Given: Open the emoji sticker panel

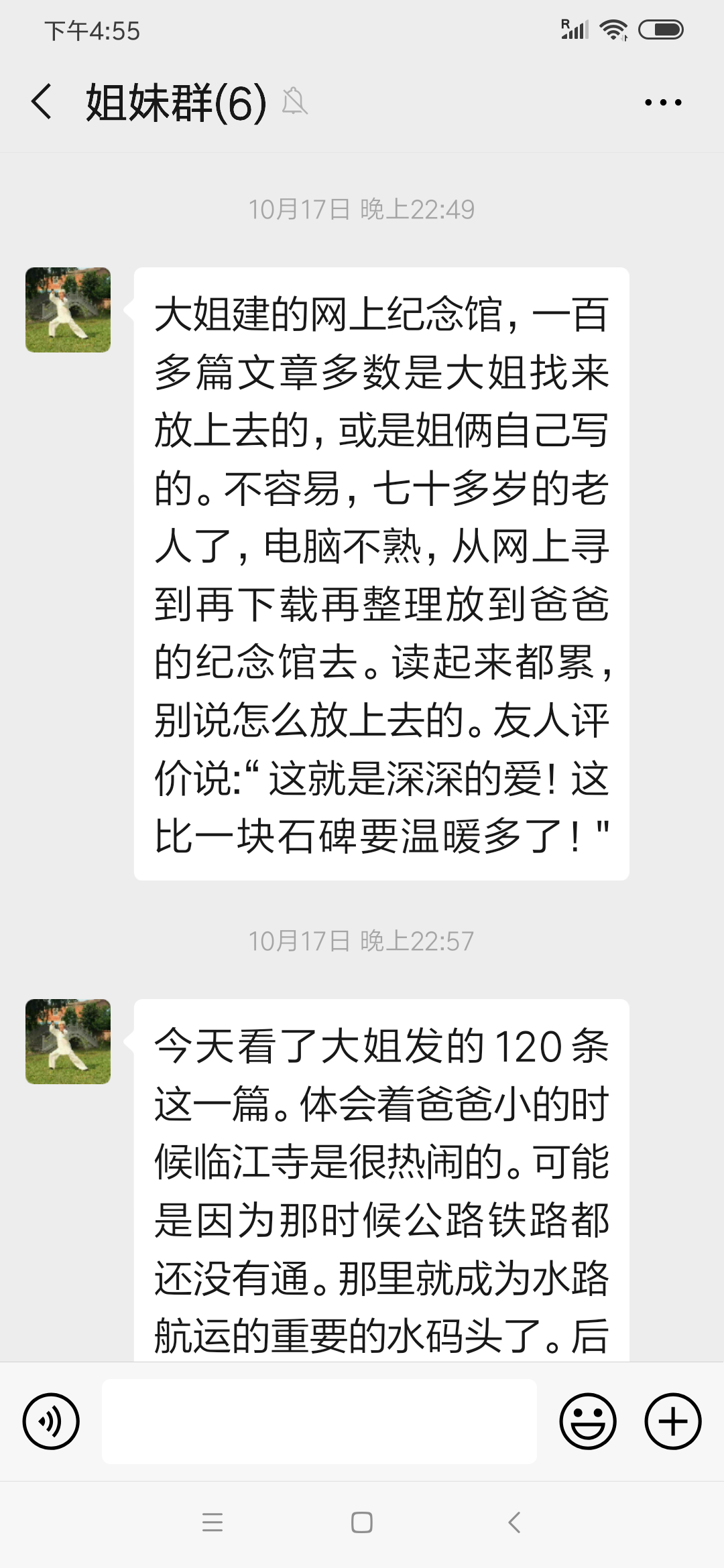Looking at the screenshot, I should (588, 1421).
